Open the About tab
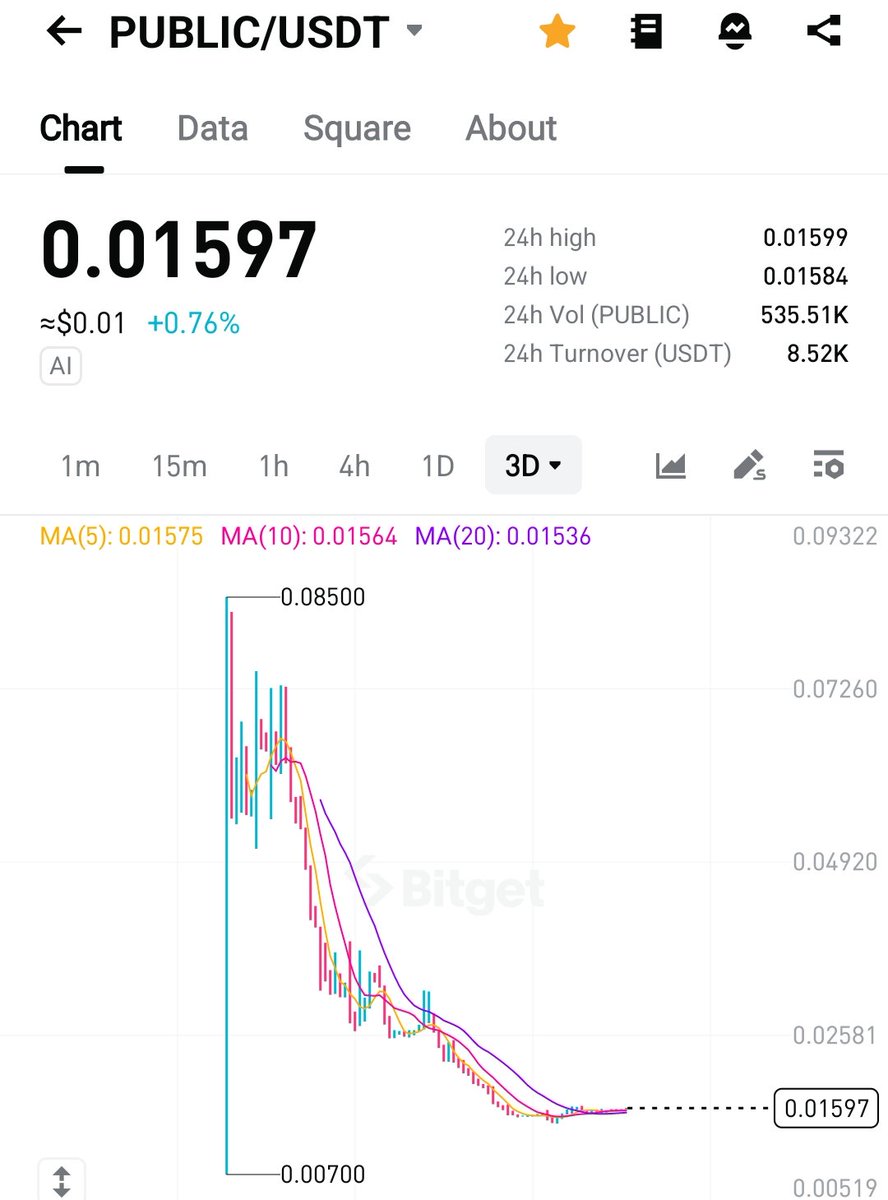This screenshot has width=888, height=1200. pos(511,129)
